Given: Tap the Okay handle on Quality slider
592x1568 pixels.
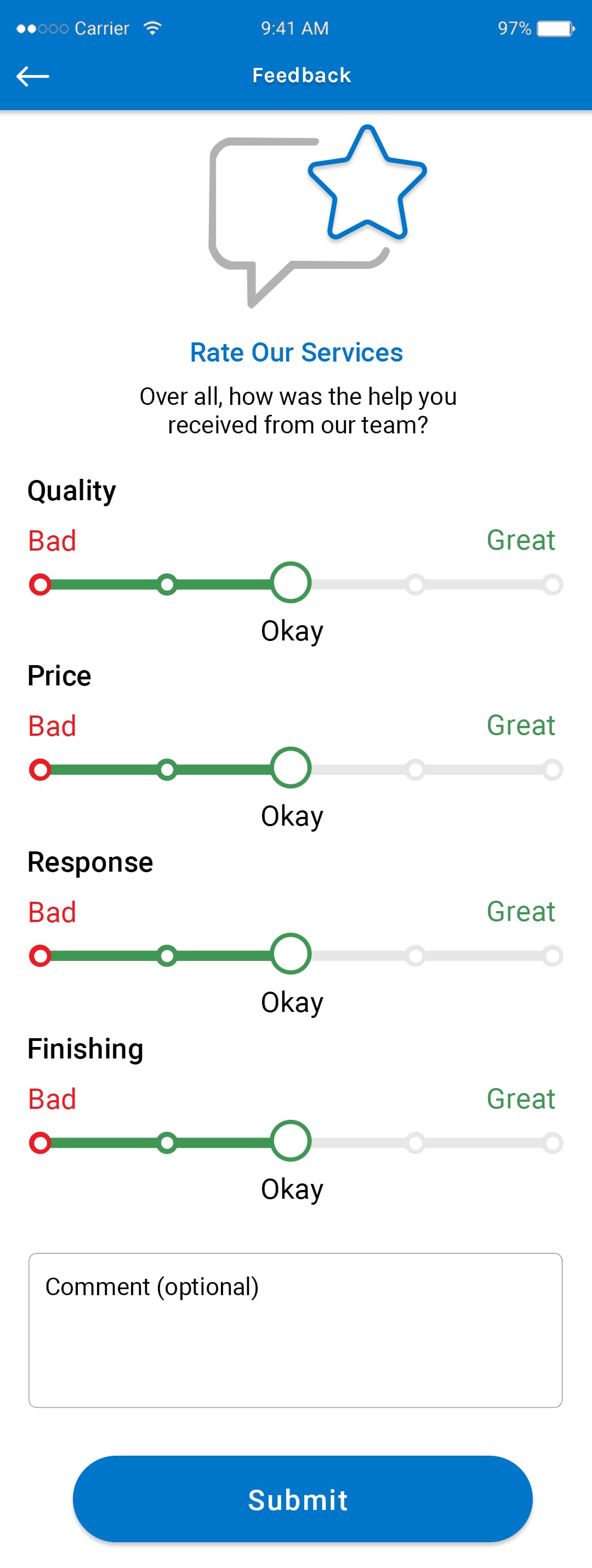Looking at the screenshot, I should pos(291,582).
